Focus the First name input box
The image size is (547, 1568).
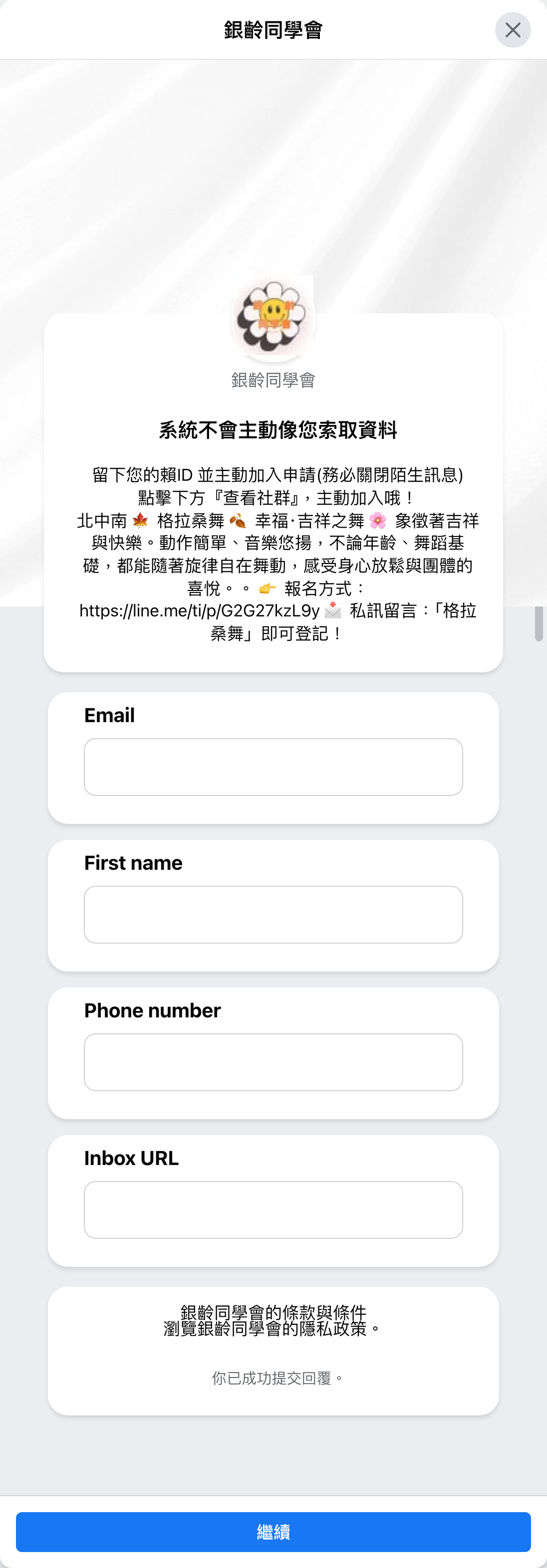(x=273, y=914)
